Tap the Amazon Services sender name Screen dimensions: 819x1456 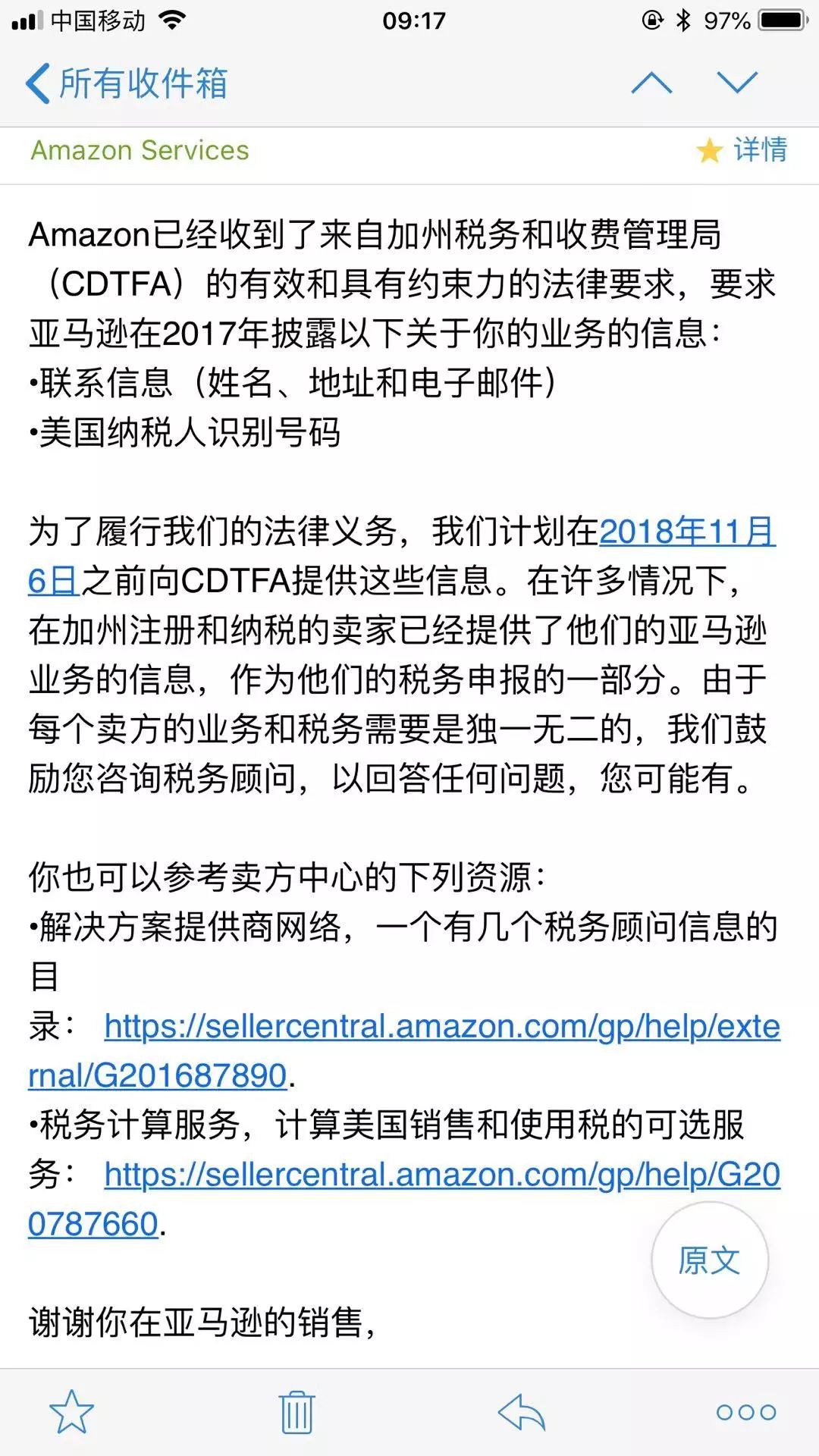click(140, 150)
